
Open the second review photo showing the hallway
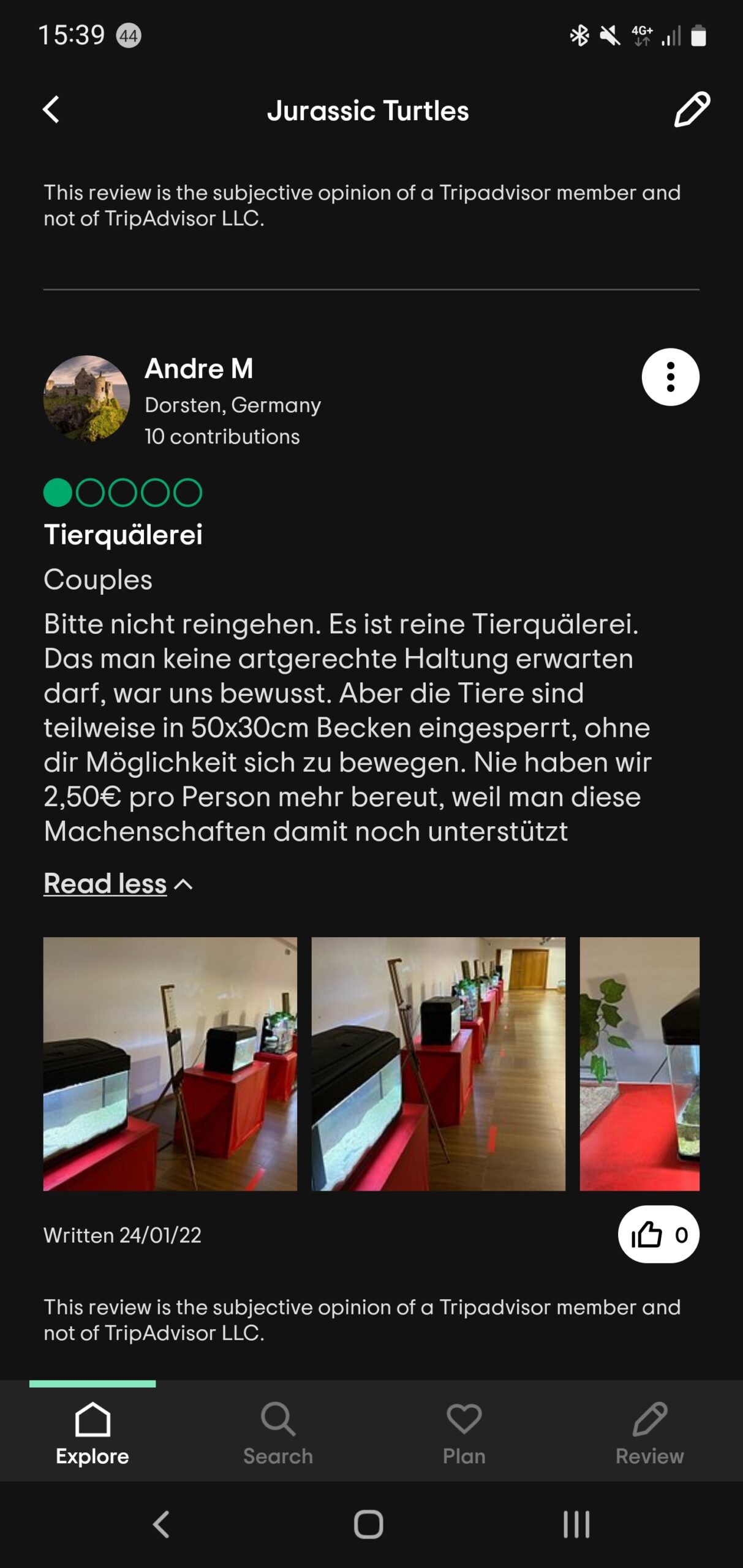pyautogui.click(x=438, y=1064)
